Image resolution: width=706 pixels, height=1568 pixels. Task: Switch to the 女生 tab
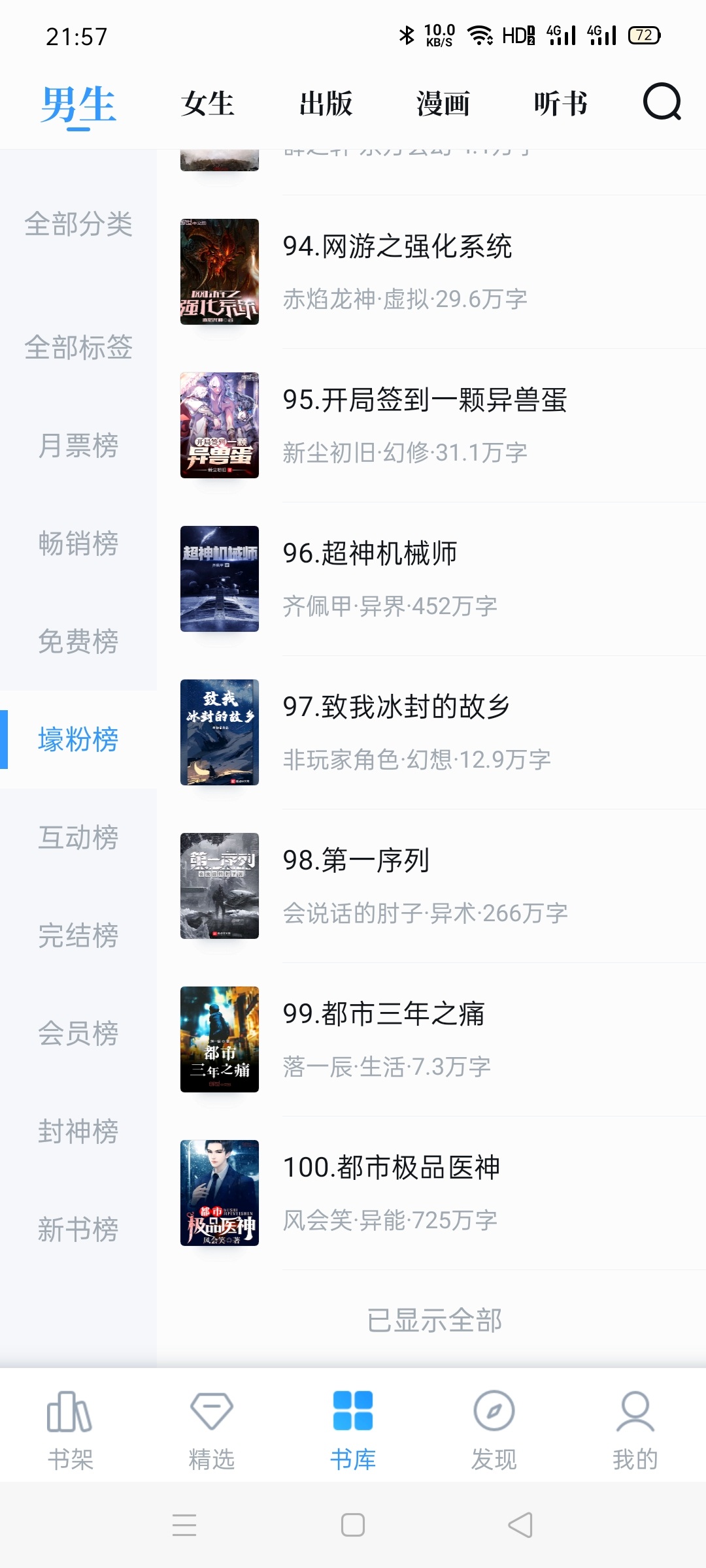[x=208, y=104]
